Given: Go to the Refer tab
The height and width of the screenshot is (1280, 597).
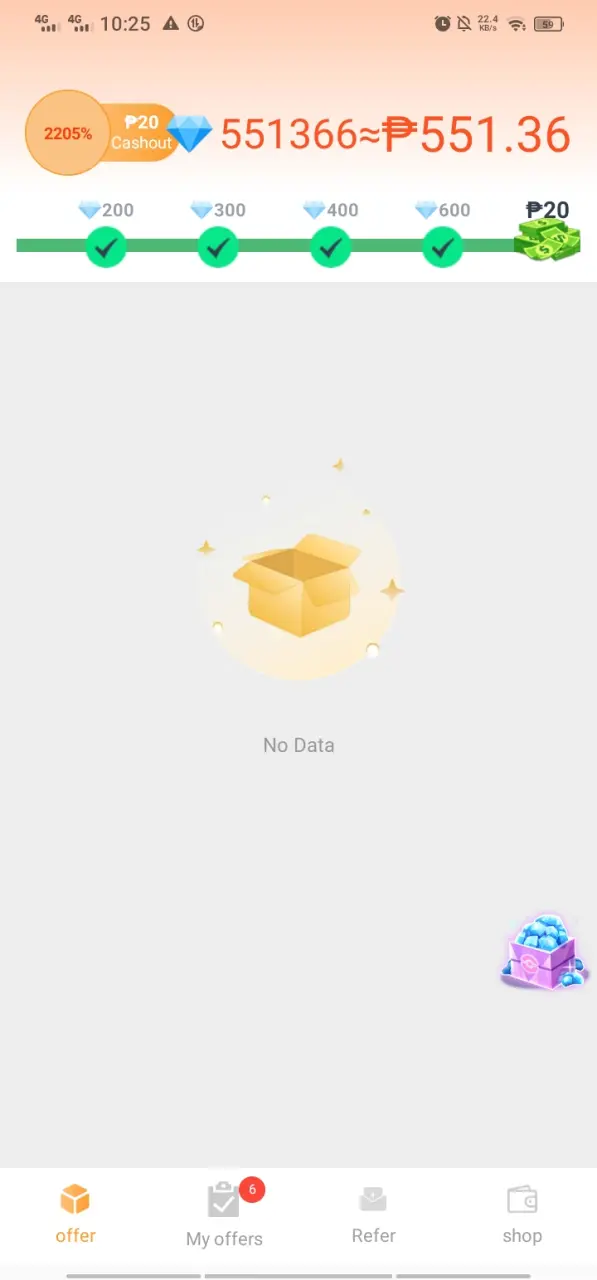Looking at the screenshot, I should (373, 1214).
